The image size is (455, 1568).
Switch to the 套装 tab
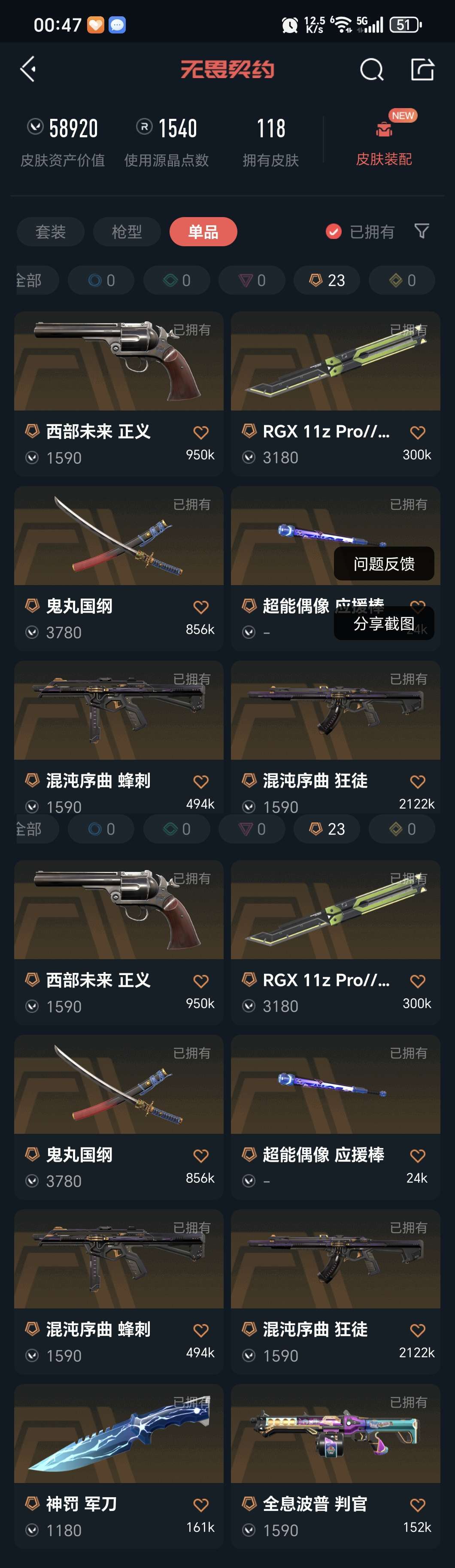51,232
